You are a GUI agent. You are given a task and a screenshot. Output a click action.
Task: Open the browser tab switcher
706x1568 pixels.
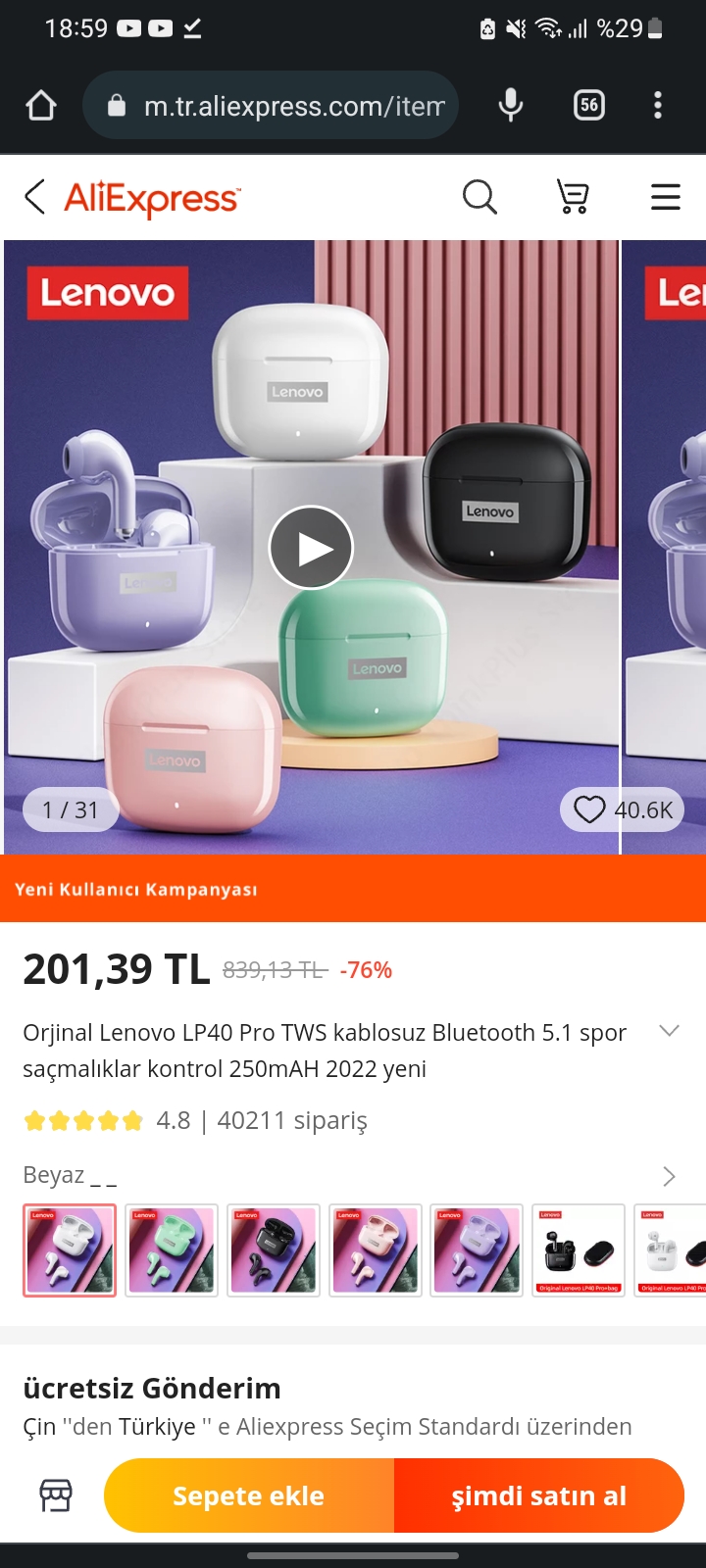click(588, 105)
